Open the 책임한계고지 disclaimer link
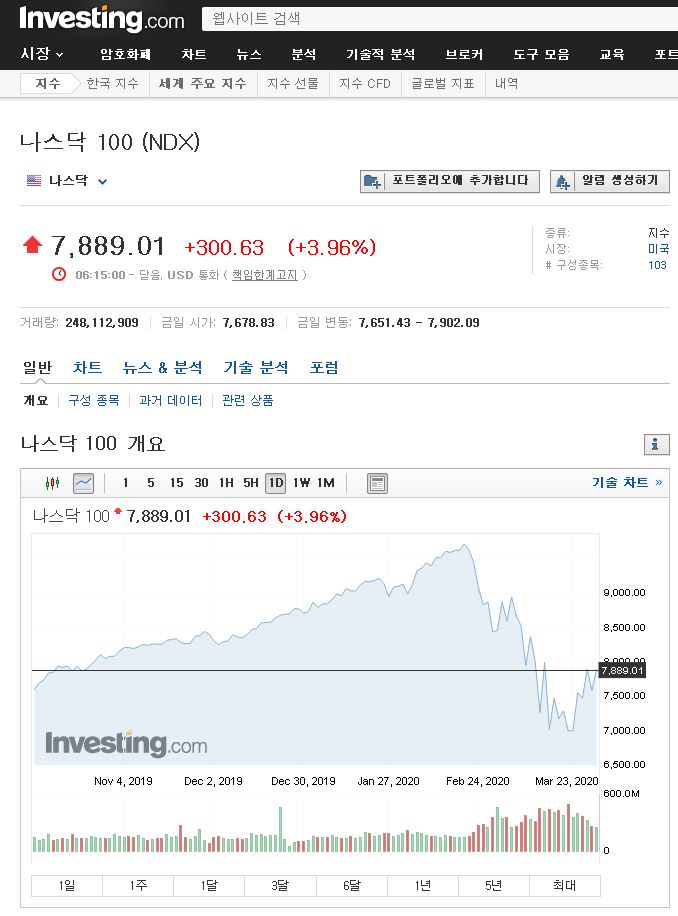This screenshot has height=916, width=678. coord(265,275)
